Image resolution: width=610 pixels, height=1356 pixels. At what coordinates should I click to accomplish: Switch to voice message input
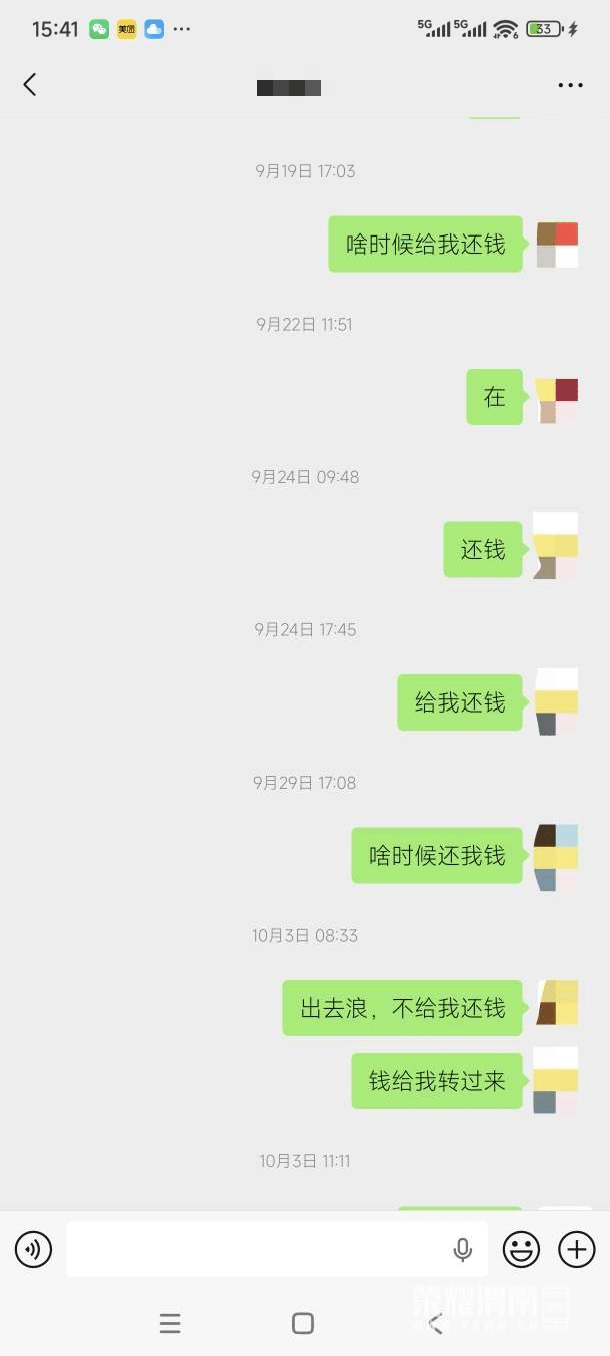(33, 1249)
